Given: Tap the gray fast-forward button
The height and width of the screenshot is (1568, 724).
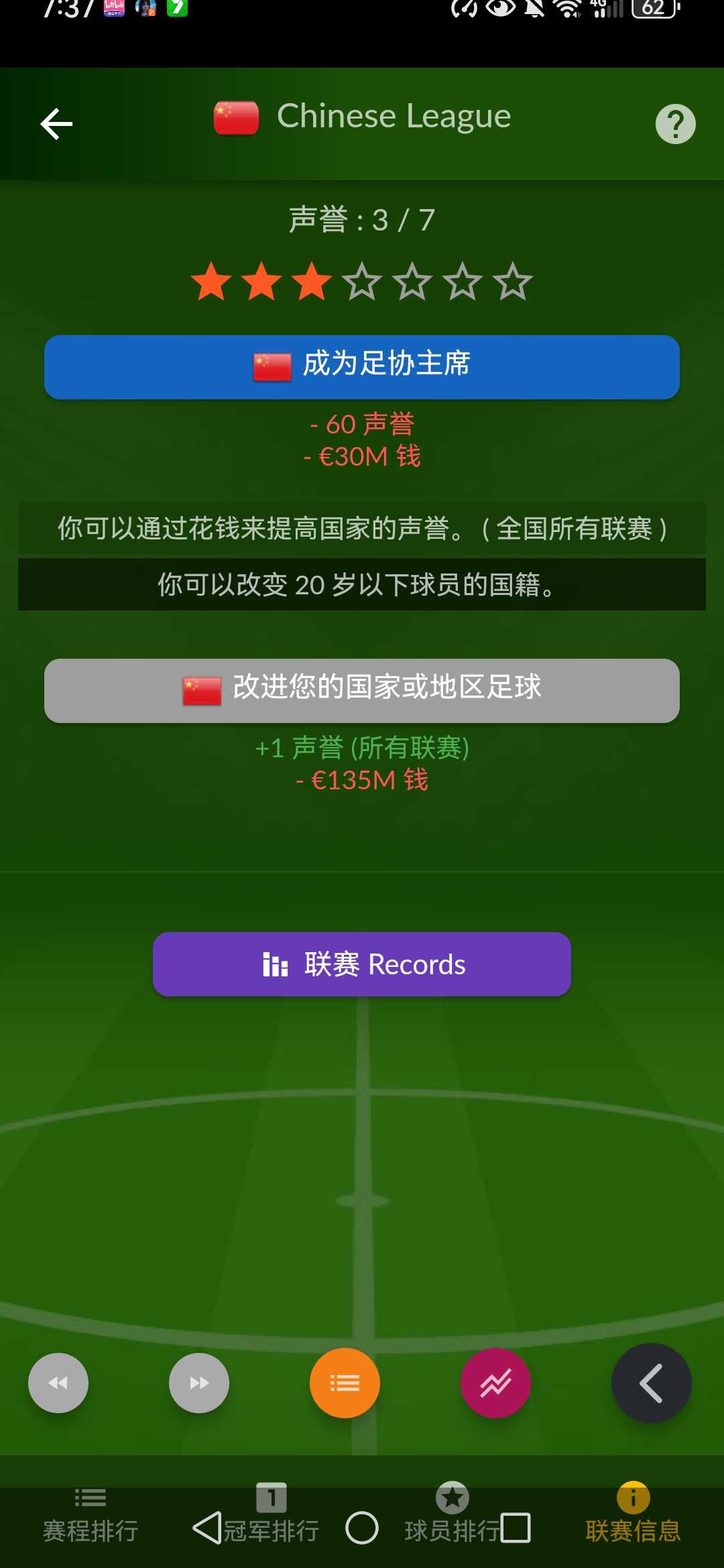Looking at the screenshot, I should [x=199, y=1382].
